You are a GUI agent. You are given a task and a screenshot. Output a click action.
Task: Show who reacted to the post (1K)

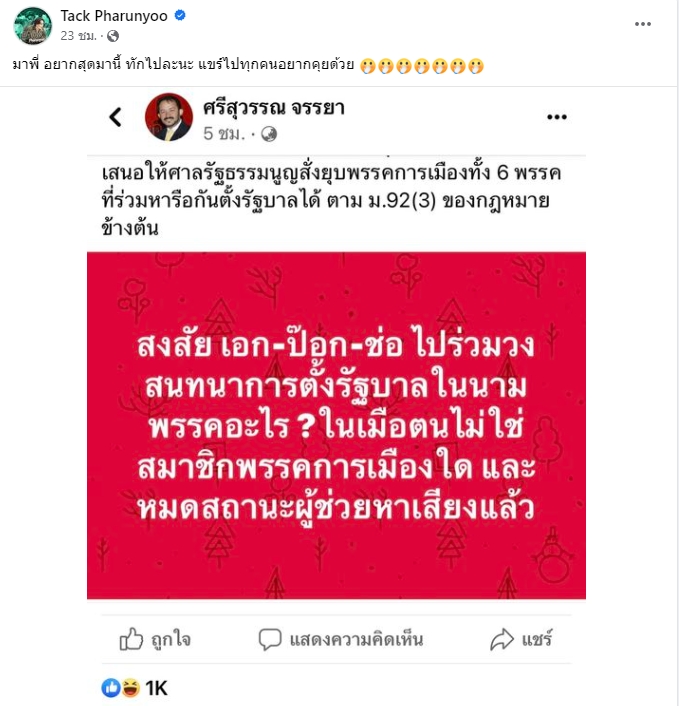[156, 688]
